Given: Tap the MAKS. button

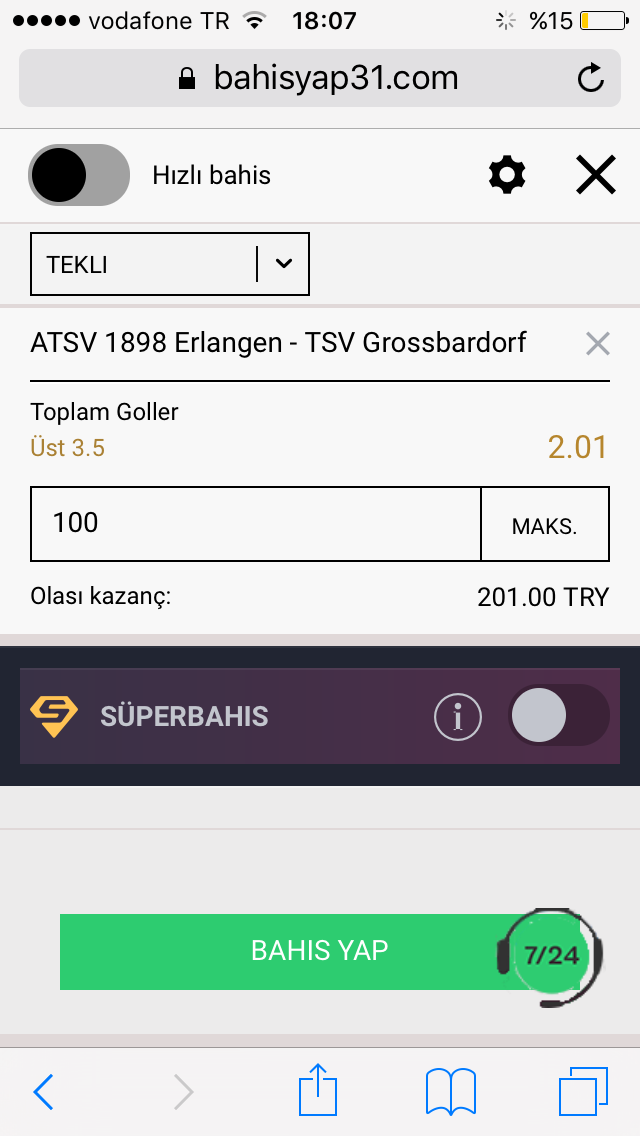Looking at the screenshot, I should point(545,524).
